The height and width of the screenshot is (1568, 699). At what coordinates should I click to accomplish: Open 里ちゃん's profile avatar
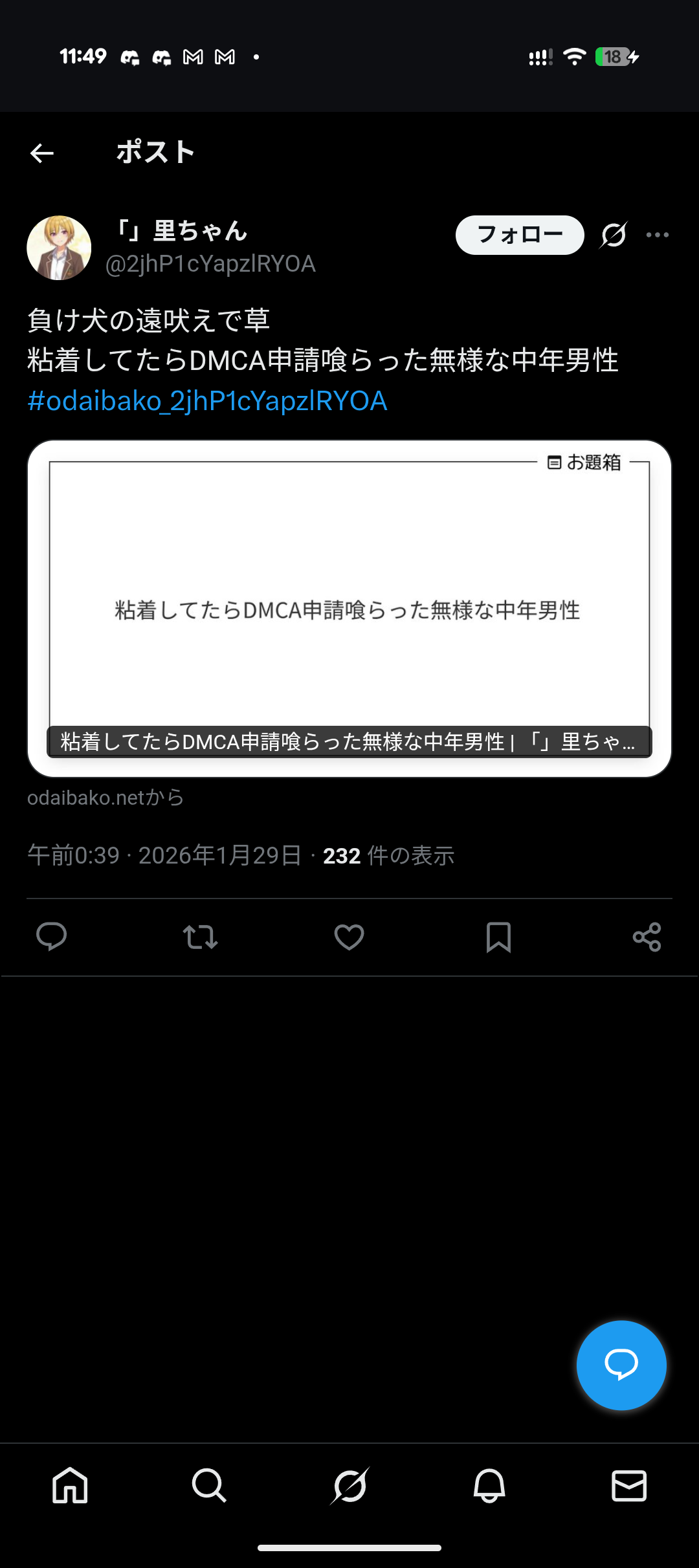[x=59, y=248]
